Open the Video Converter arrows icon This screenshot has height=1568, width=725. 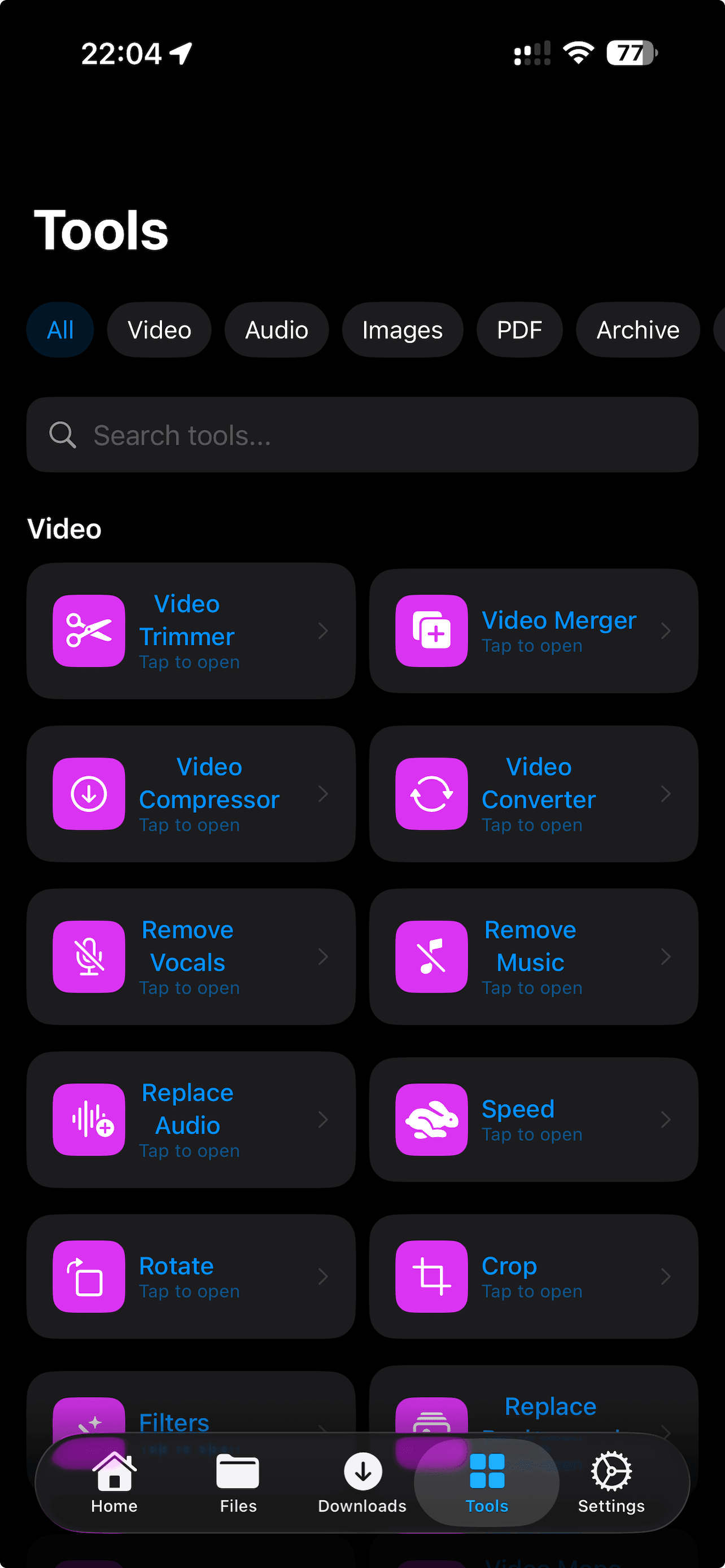click(x=431, y=793)
